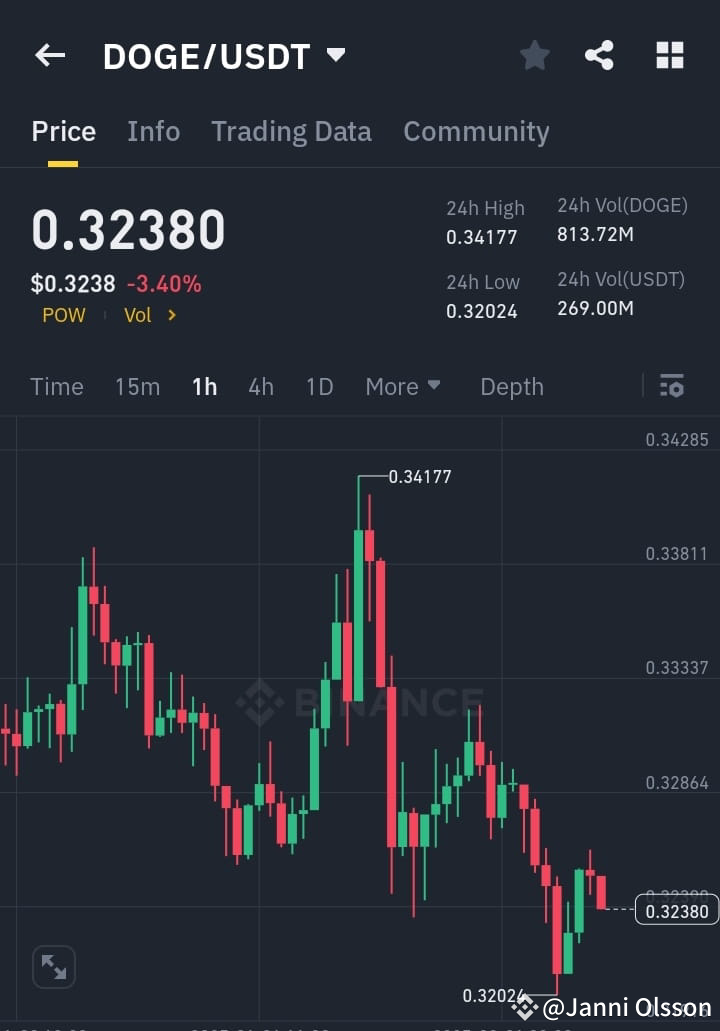720x1031 pixels.
Task: Open the Community tab
Action: pyautogui.click(x=476, y=131)
